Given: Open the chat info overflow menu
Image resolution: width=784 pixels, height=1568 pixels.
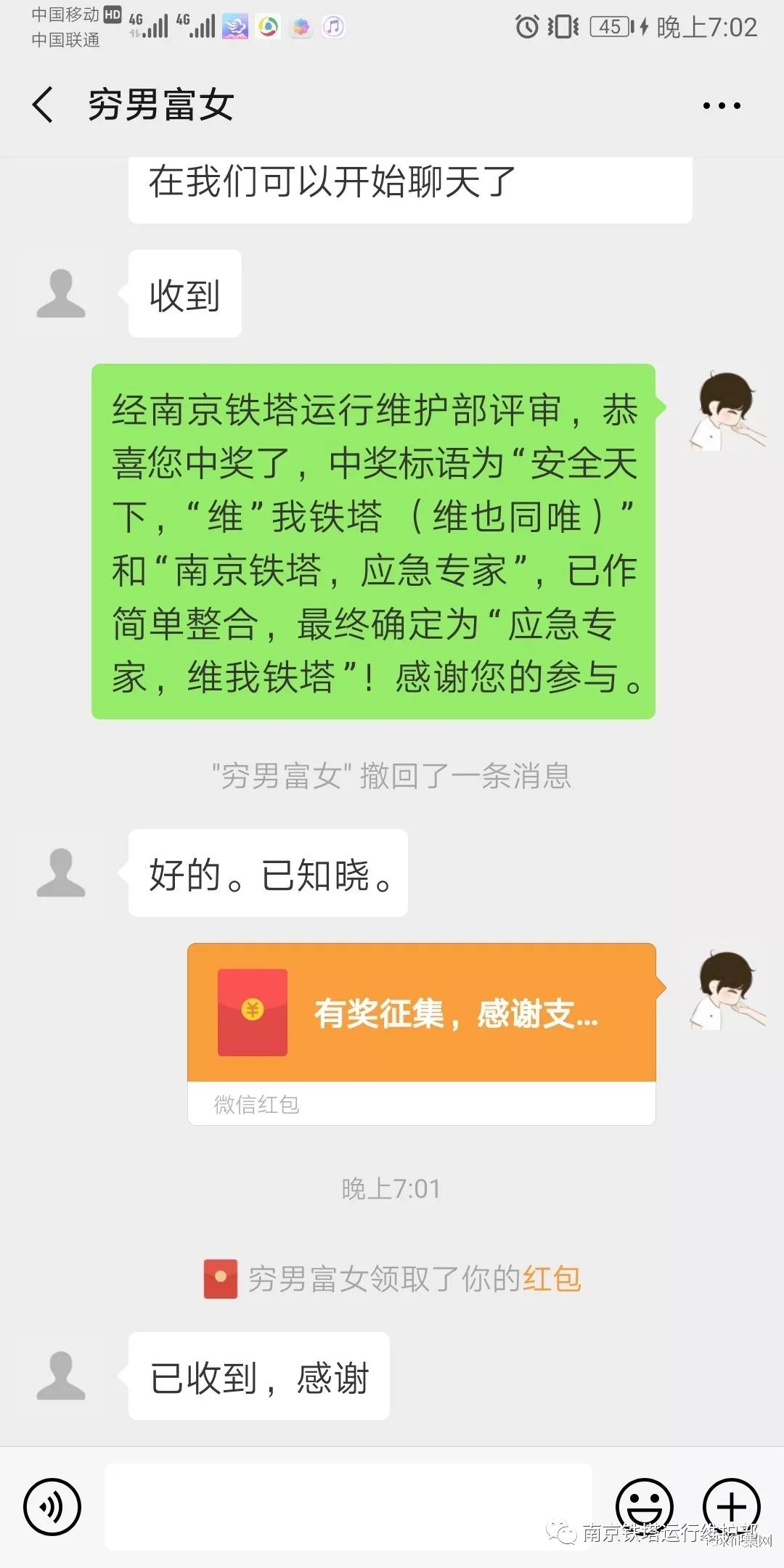Looking at the screenshot, I should click(721, 106).
